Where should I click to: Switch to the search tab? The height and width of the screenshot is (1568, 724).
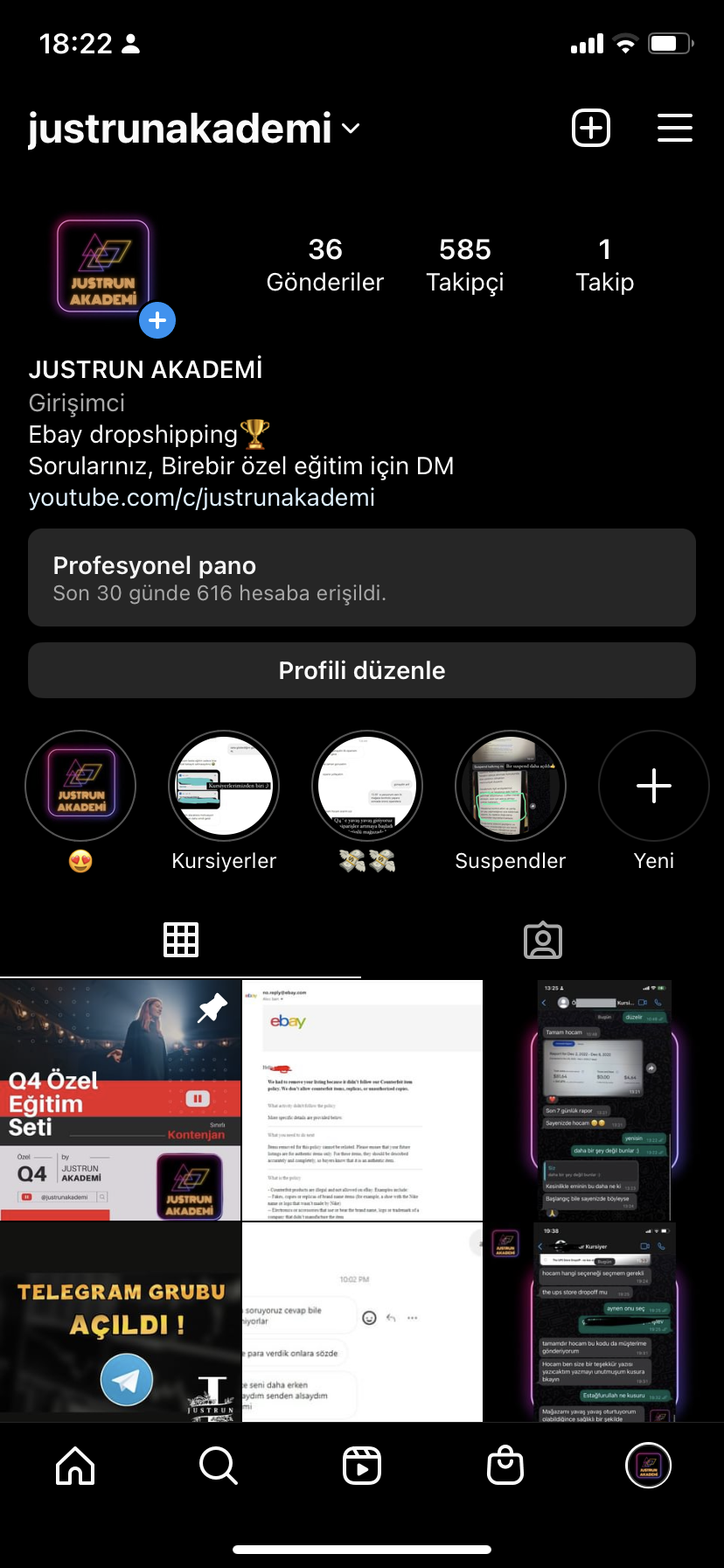[x=218, y=1465]
